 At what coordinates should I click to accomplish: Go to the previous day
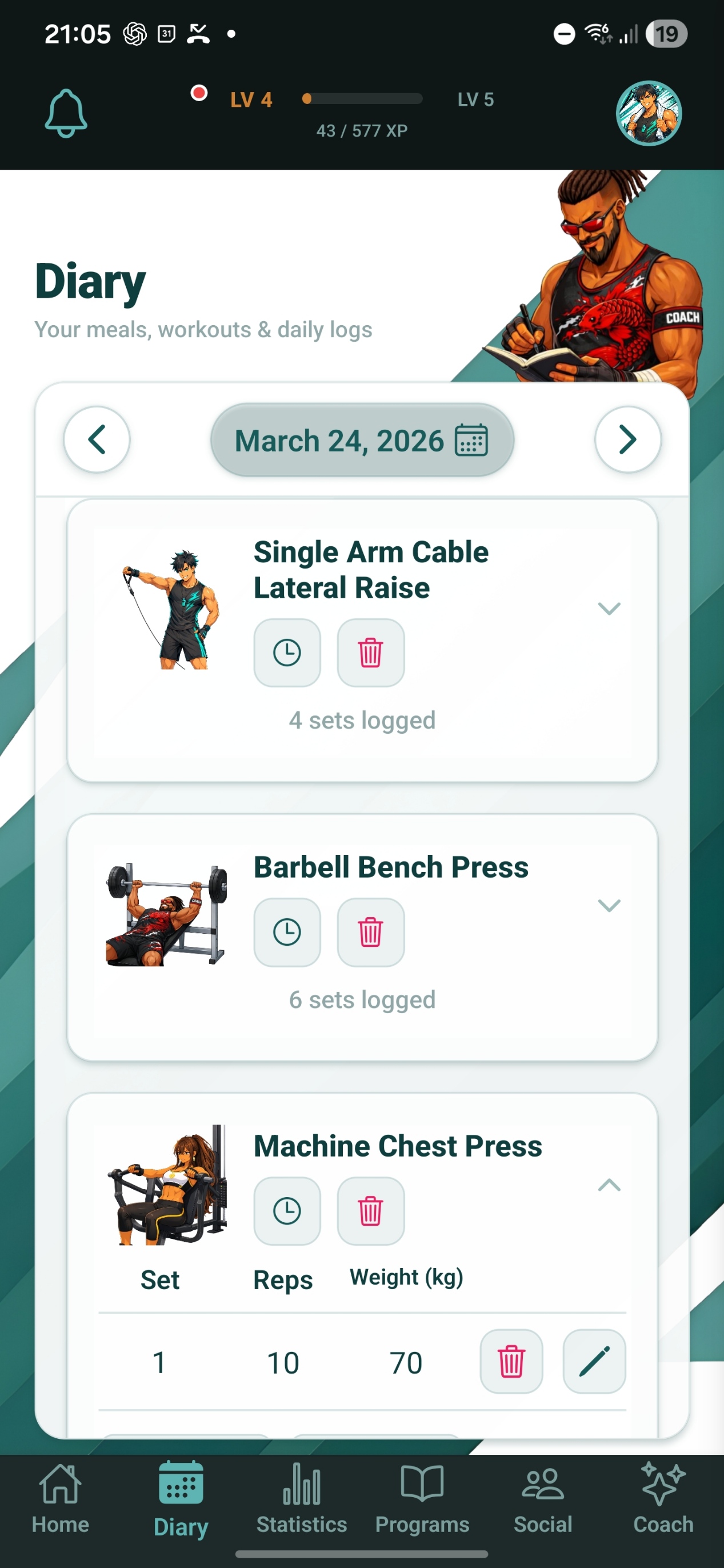tap(97, 439)
